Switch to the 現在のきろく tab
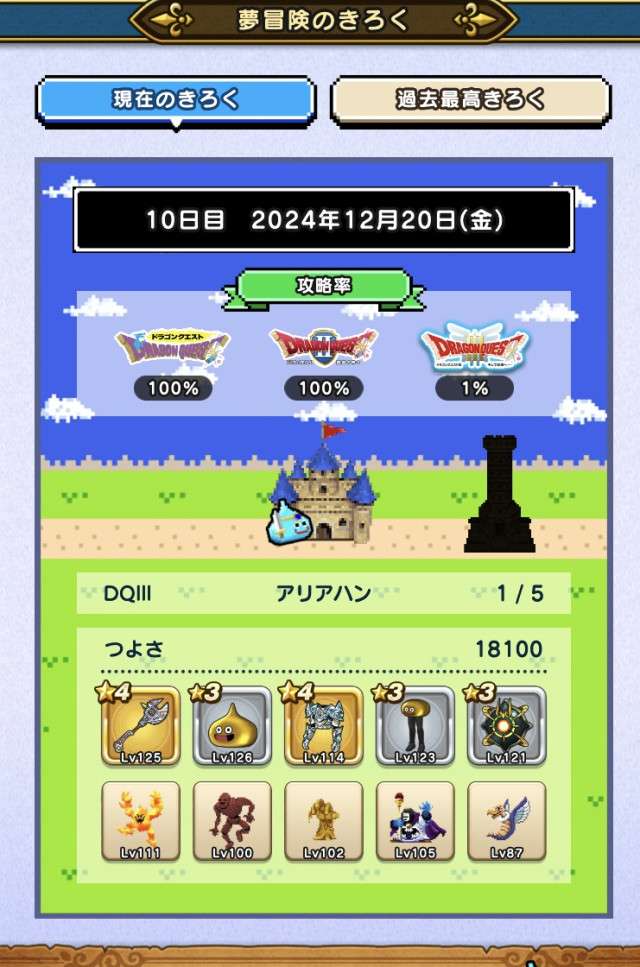 pyautogui.click(x=175, y=99)
